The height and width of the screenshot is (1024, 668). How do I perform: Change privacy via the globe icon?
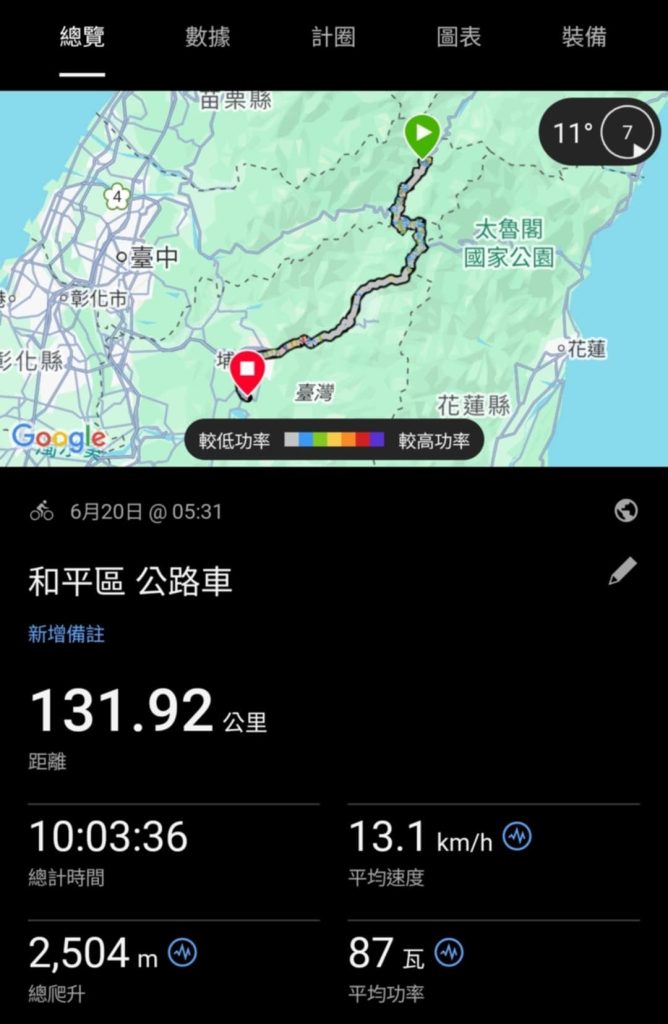tap(626, 511)
